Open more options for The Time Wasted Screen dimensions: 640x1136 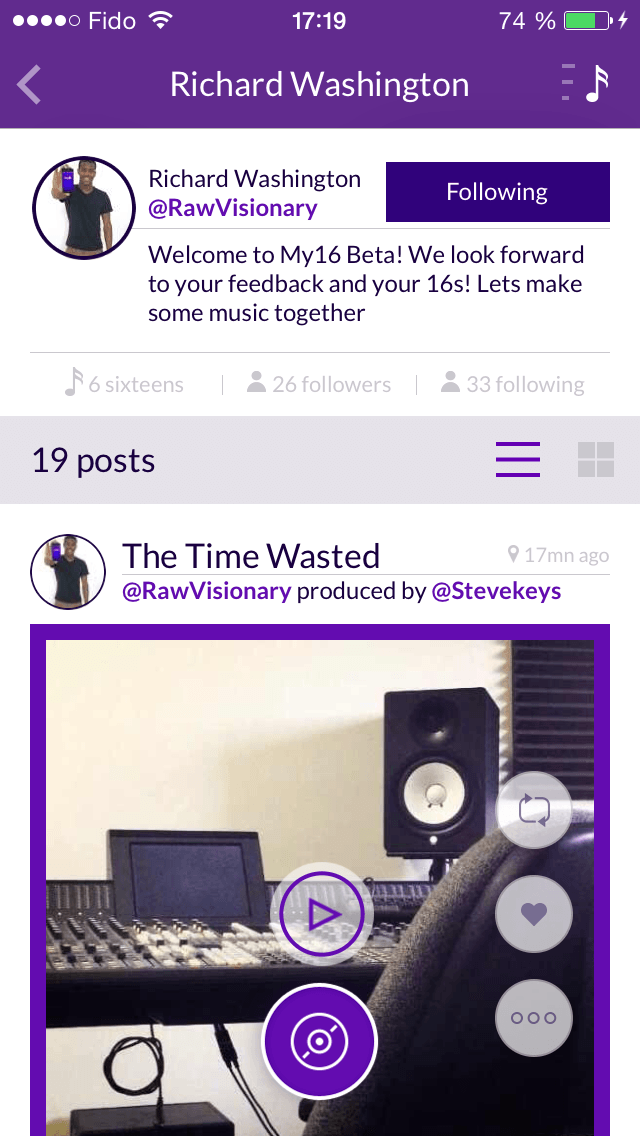[x=534, y=1018]
